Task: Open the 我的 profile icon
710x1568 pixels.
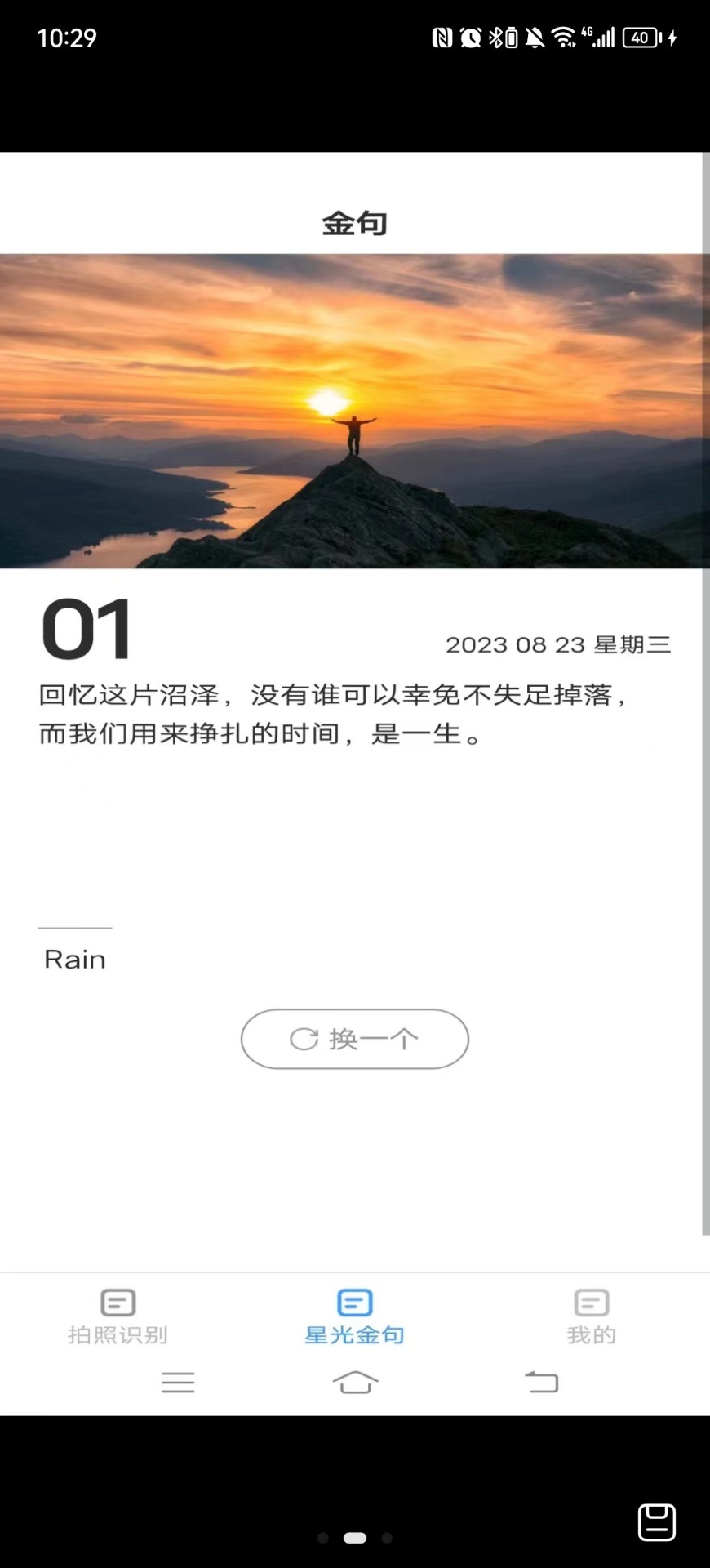Action: tap(591, 1301)
